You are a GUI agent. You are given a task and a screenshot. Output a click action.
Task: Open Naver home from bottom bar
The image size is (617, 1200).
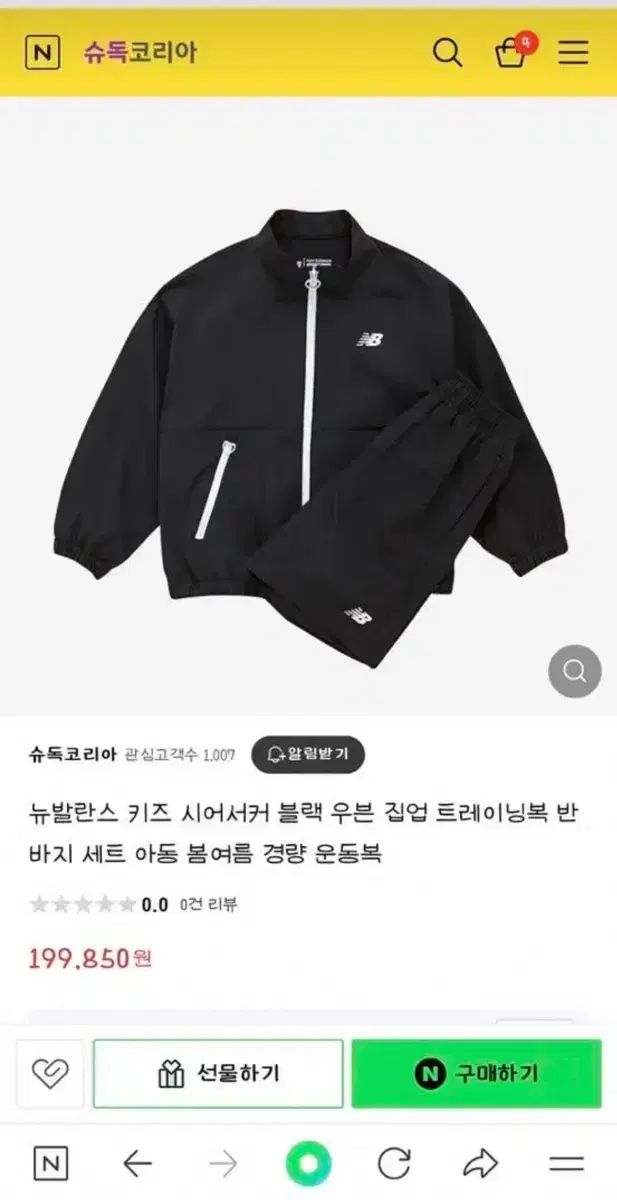[50, 1163]
